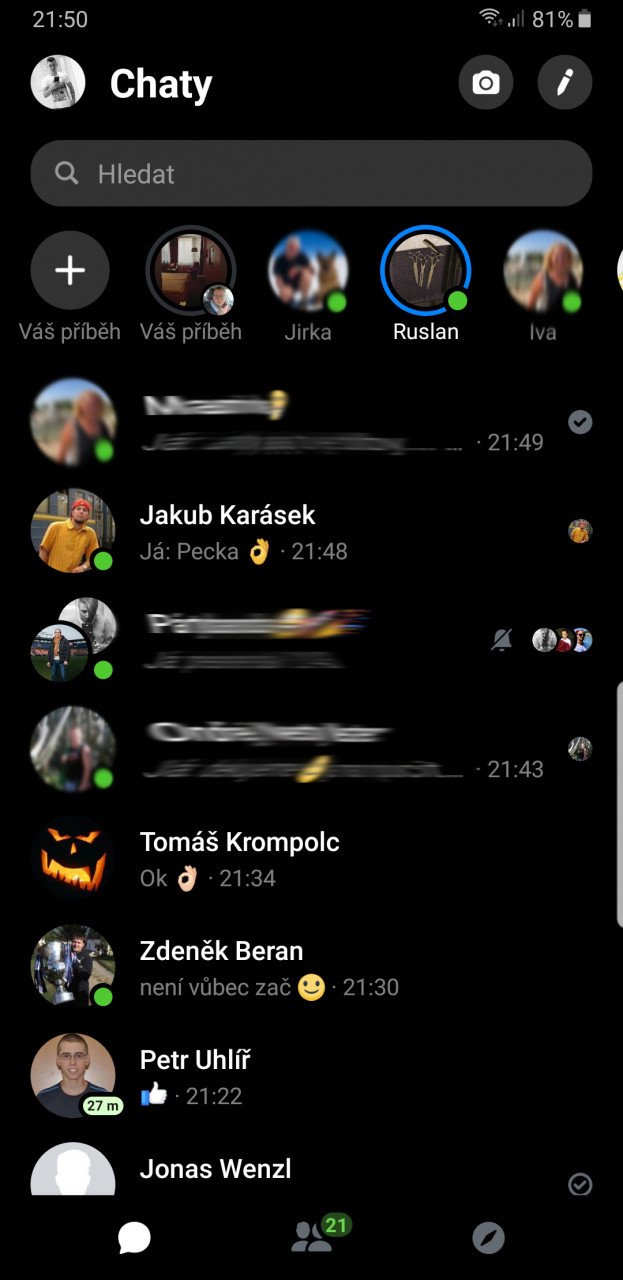The height and width of the screenshot is (1280, 623).
Task: Select the Chats tab in bottom bar
Action: (134, 1239)
